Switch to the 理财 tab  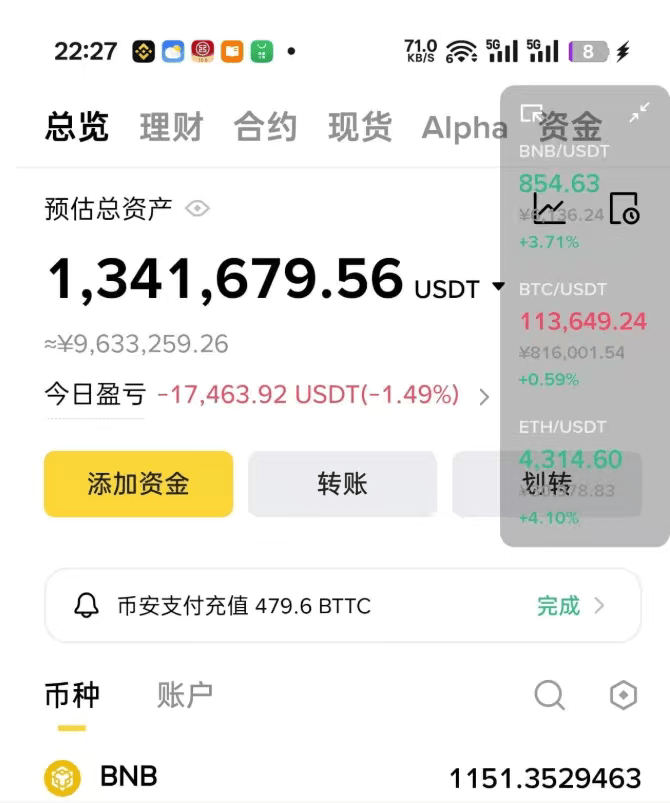click(171, 127)
